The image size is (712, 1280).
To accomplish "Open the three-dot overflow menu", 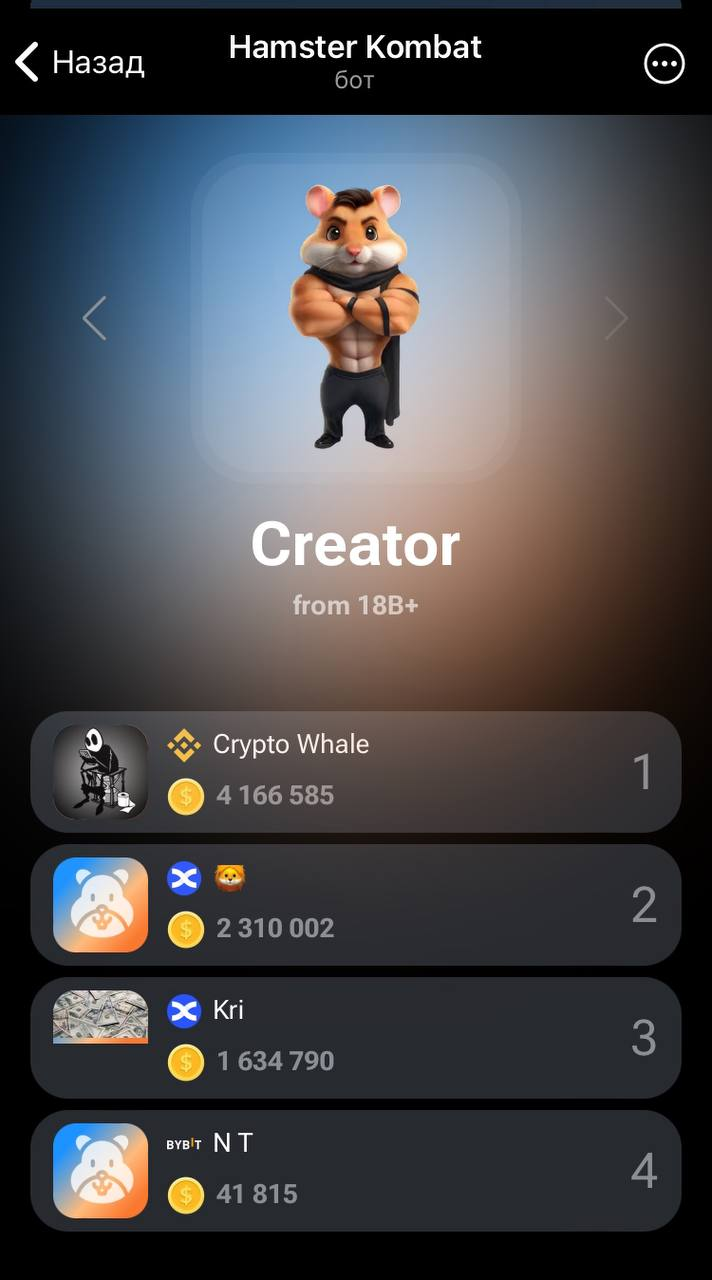I will [664, 64].
